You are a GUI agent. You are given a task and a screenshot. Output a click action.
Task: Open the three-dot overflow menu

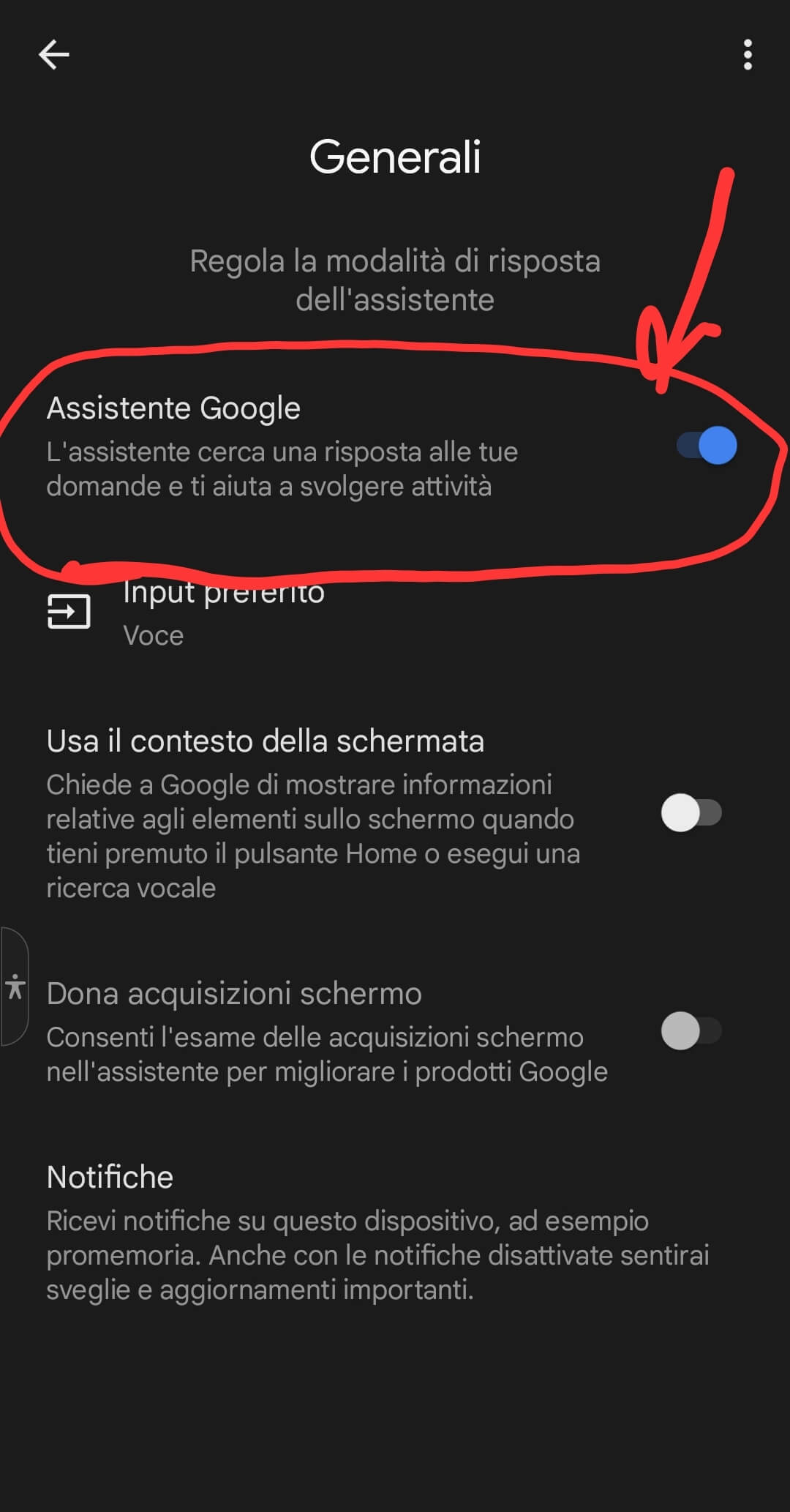[747, 55]
